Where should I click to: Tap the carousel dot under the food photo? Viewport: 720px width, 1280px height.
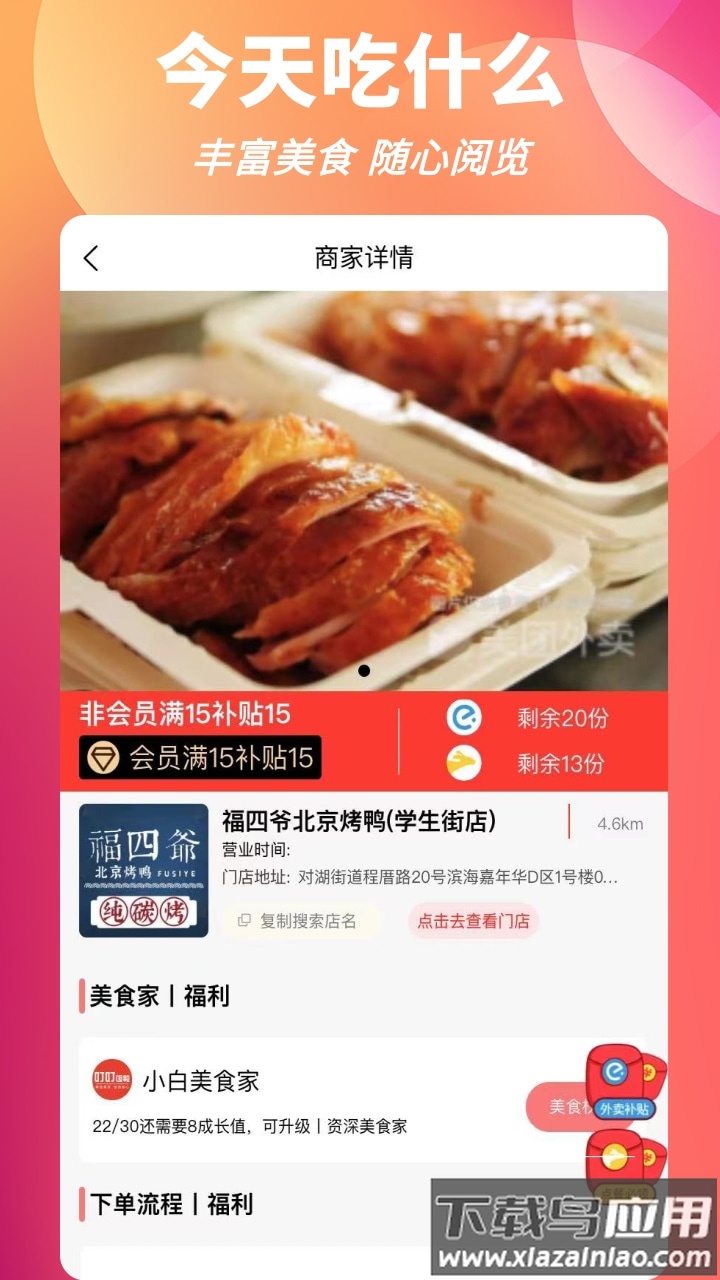point(363,671)
